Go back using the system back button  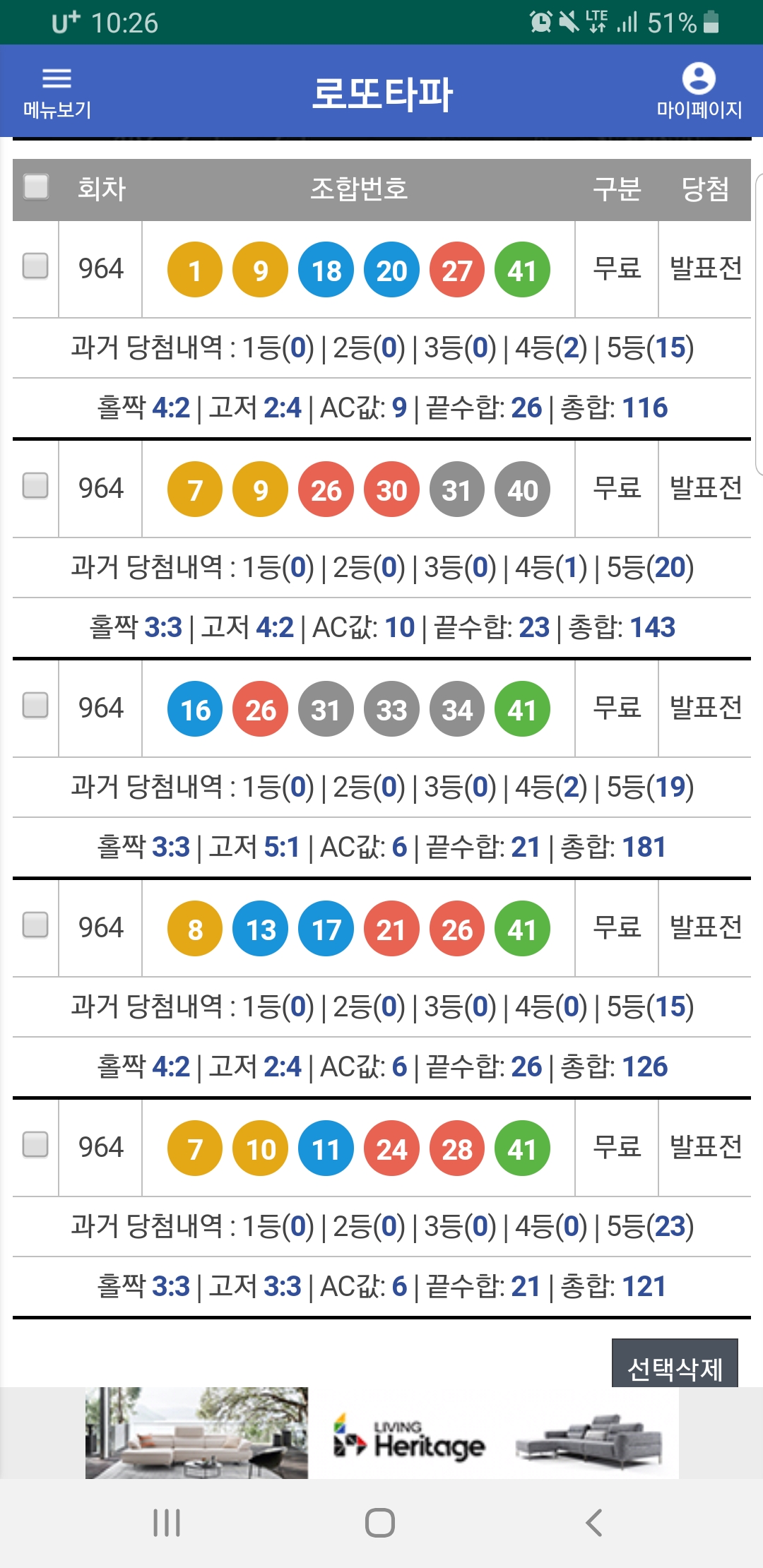click(594, 1523)
